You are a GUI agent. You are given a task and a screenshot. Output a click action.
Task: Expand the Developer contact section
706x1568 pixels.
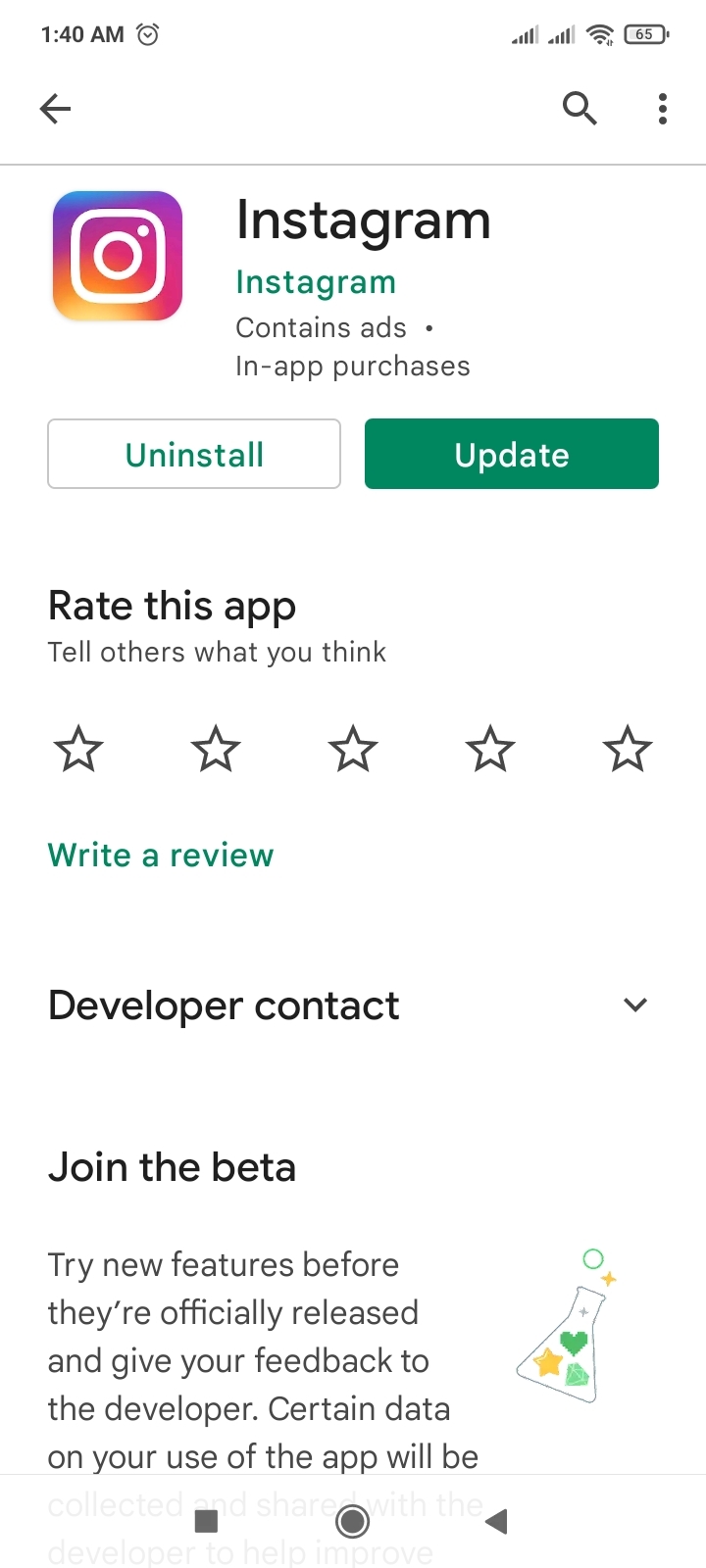coord(635,1005)
